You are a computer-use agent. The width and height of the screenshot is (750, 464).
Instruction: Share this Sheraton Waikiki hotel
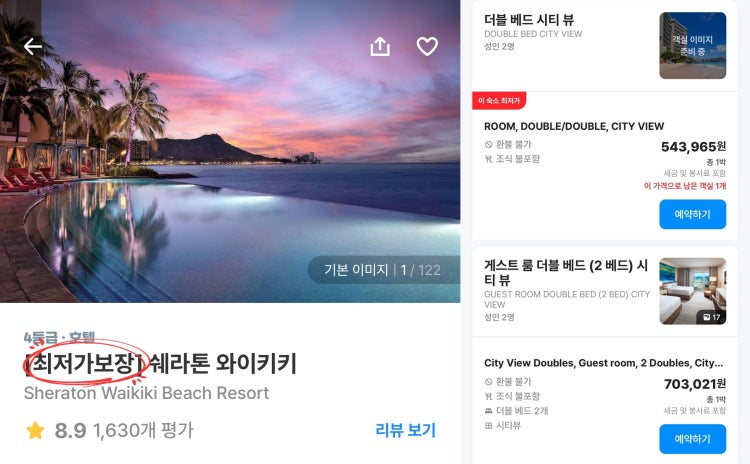380,46
